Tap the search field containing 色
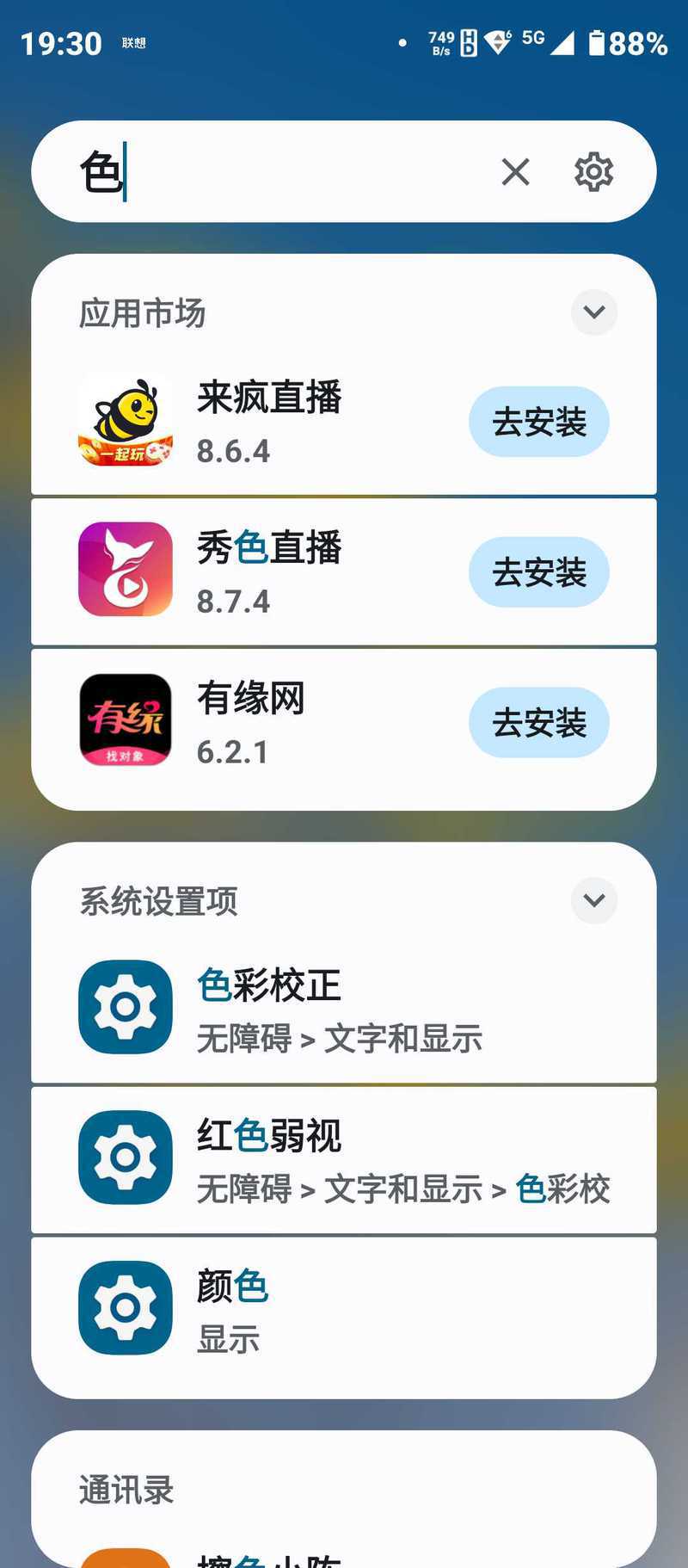This screenshot has height=1568, width=688. (284, 172)
